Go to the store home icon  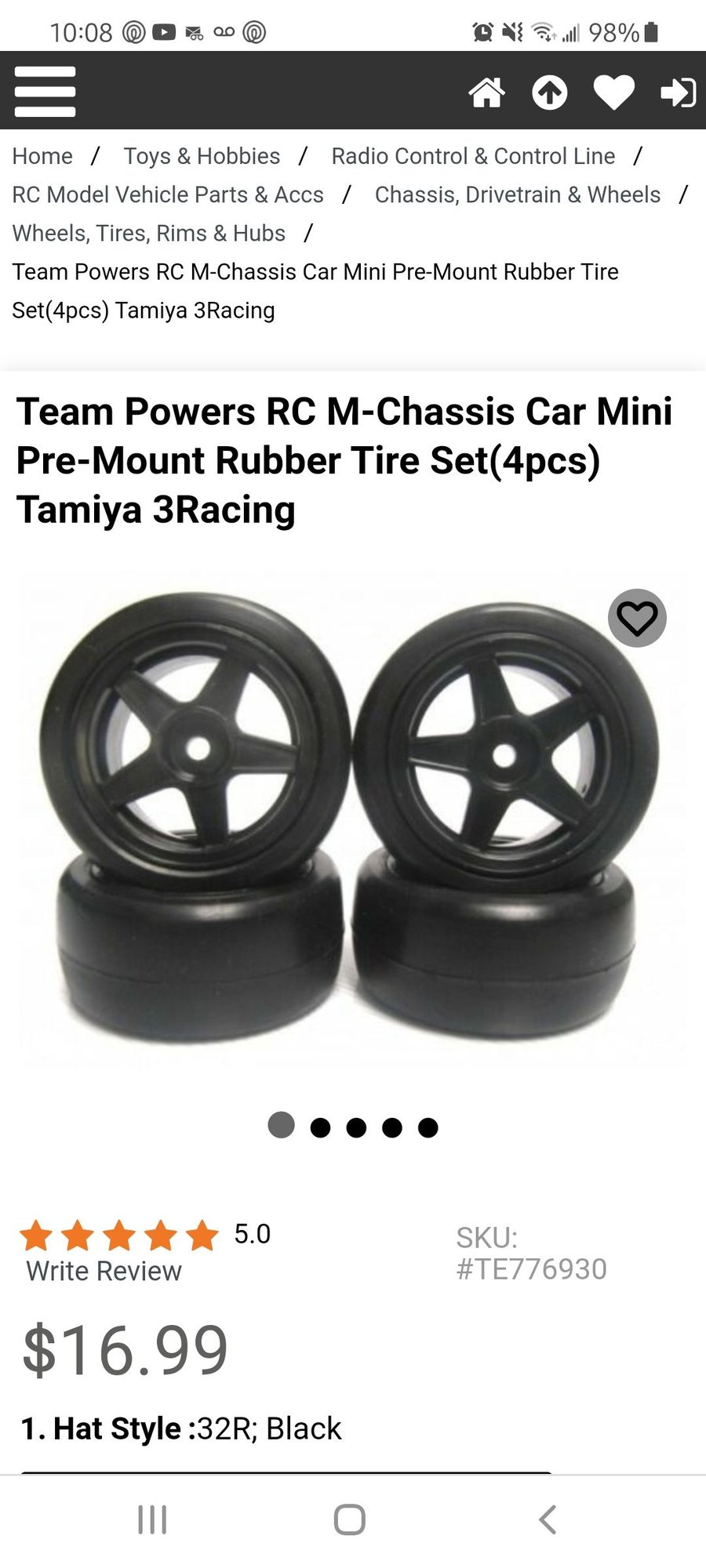pos(486,93)
